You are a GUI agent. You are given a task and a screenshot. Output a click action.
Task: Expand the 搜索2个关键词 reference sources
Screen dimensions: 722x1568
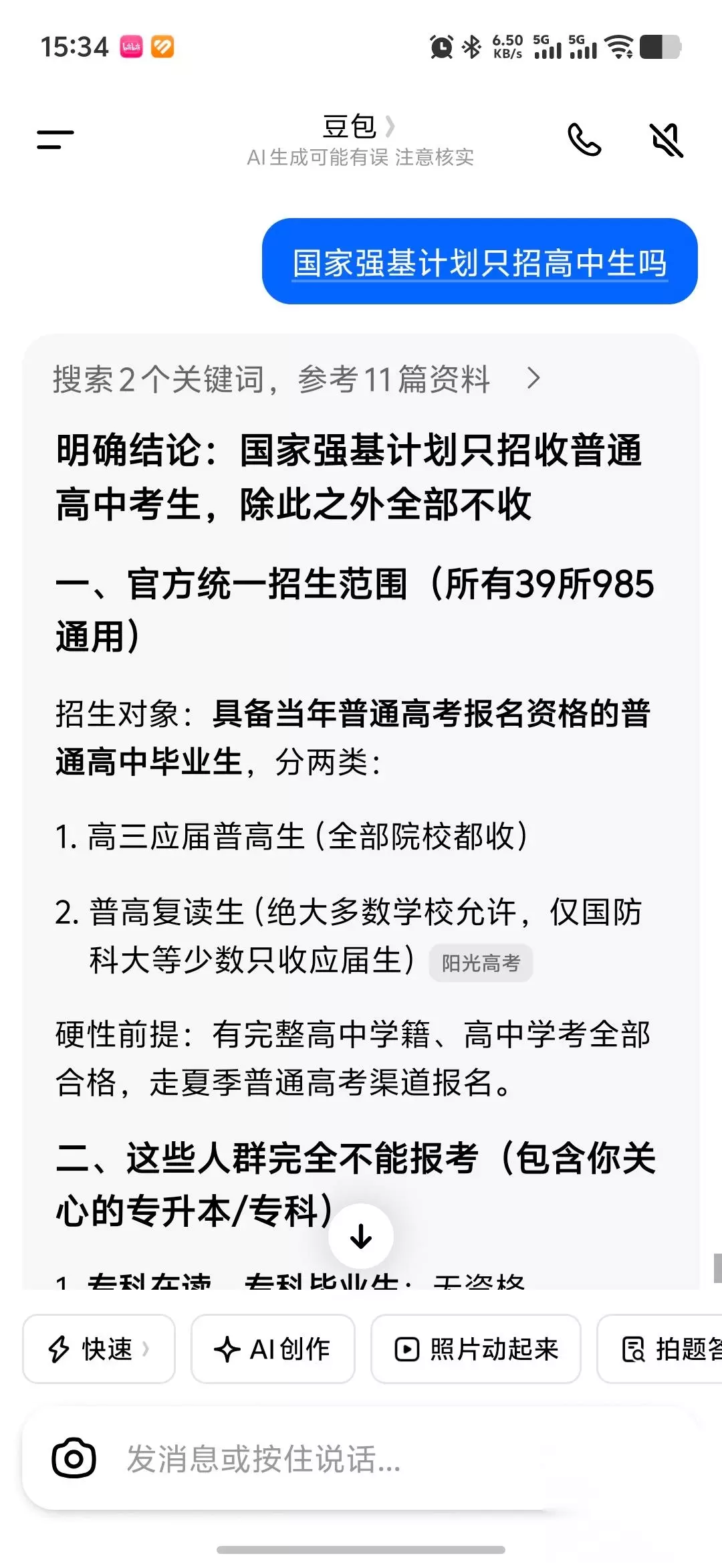296,379
